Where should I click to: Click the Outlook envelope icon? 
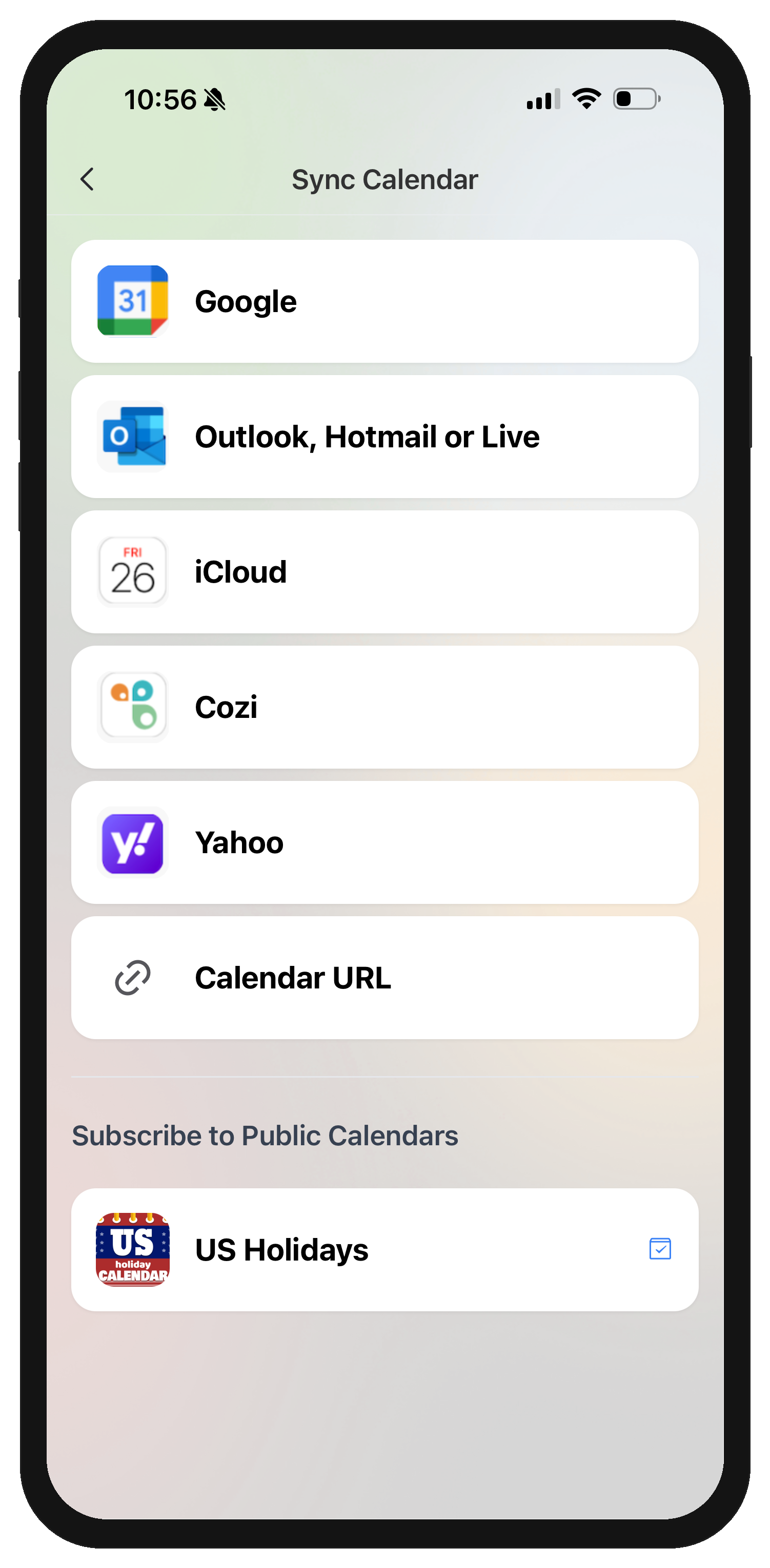[x=132, y=436]
